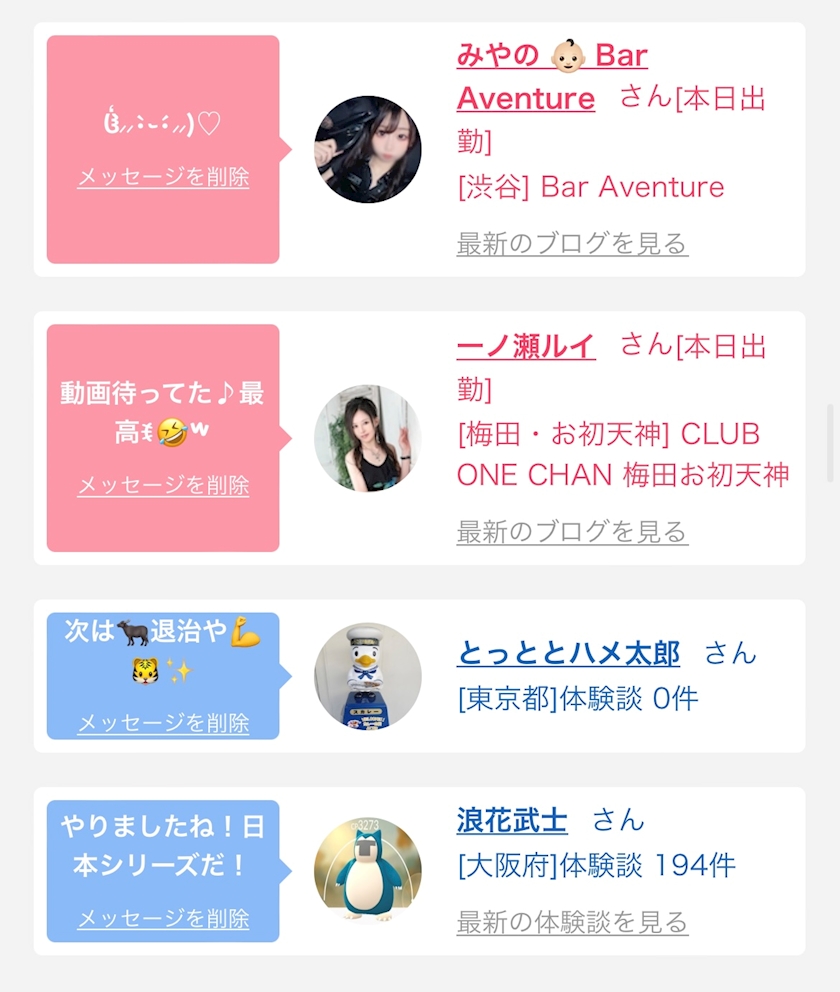Delete the 次は退治や message
This screenshot has height=992, width=840.
[x=163, y=723]
